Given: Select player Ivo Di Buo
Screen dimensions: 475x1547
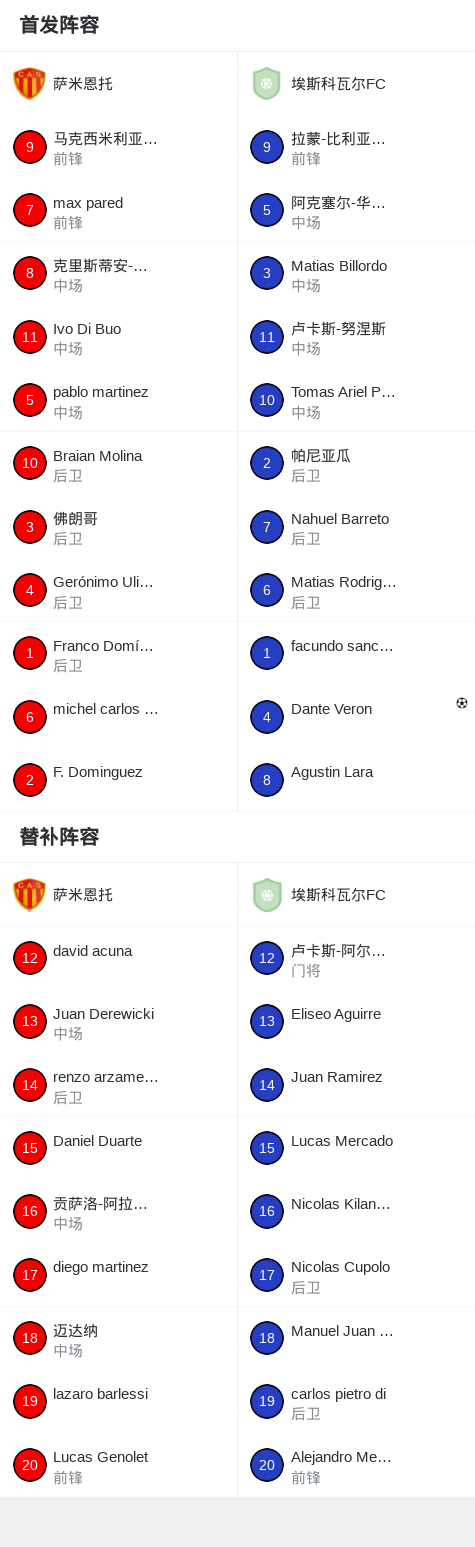Looking at the screenshot, I should click(x=118, y=337).
